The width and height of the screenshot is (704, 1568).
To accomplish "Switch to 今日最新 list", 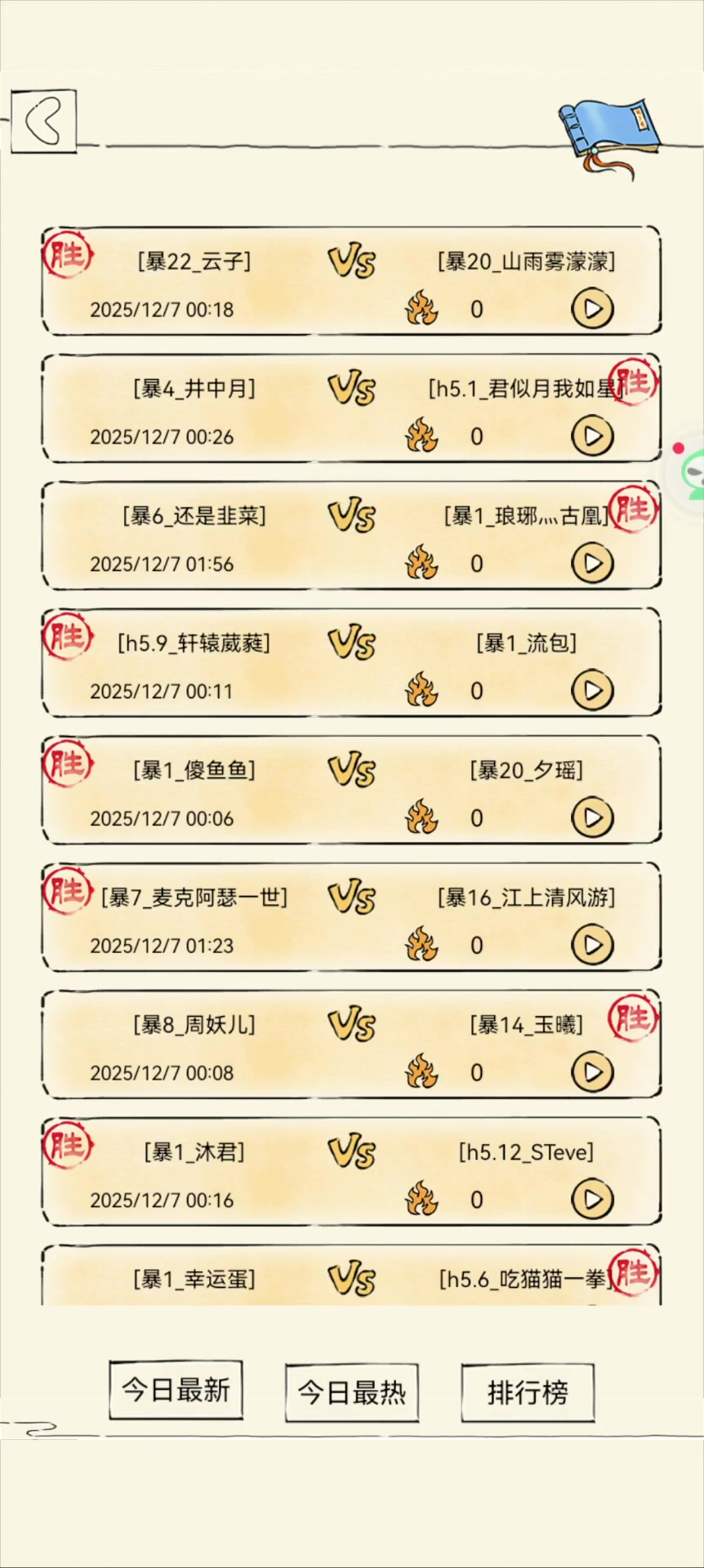I will coord(176,1390).
